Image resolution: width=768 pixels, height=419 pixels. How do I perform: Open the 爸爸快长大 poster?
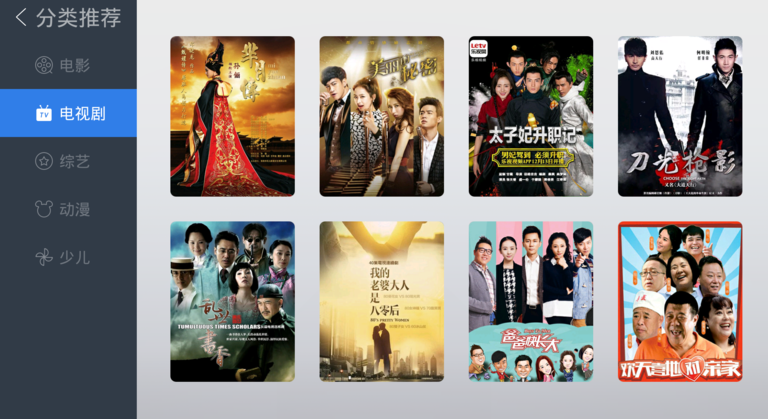click(x=530, y=301)
